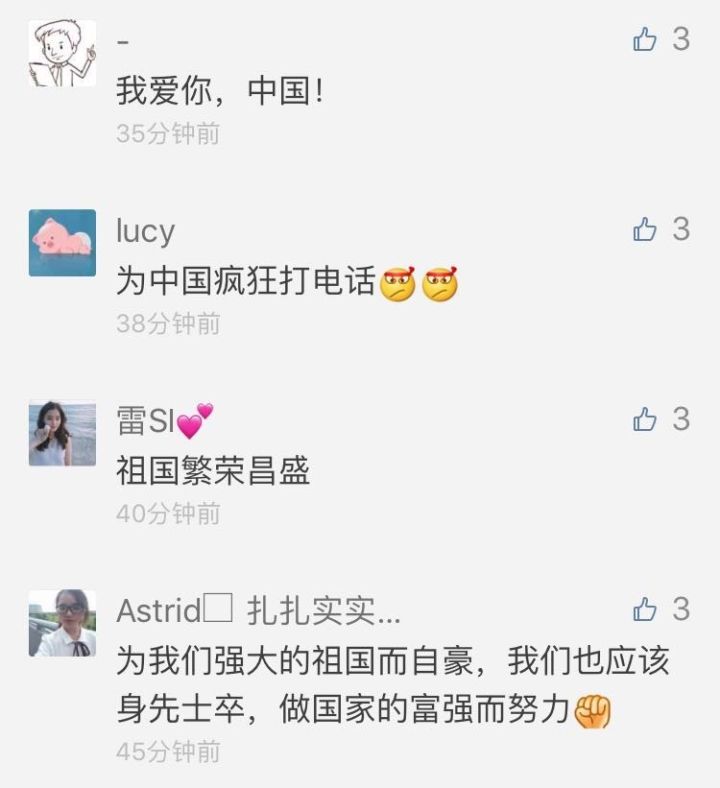Like 雷SI's comment "祖国繁荣昌盛"
Screen dimensions: 720x788
[645, 420]
